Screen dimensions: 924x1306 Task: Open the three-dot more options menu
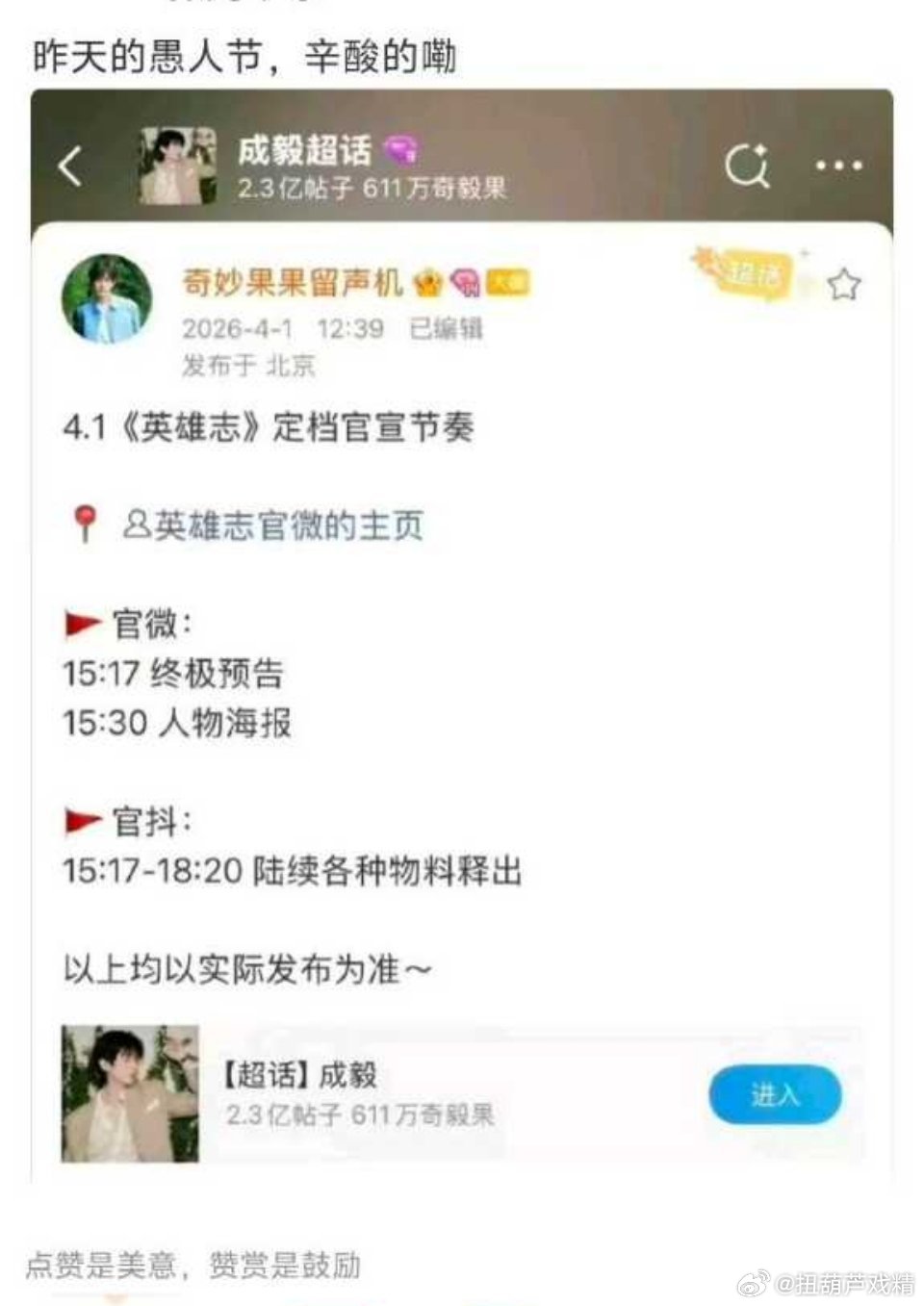pyautogui.click(x=838, y=165)
